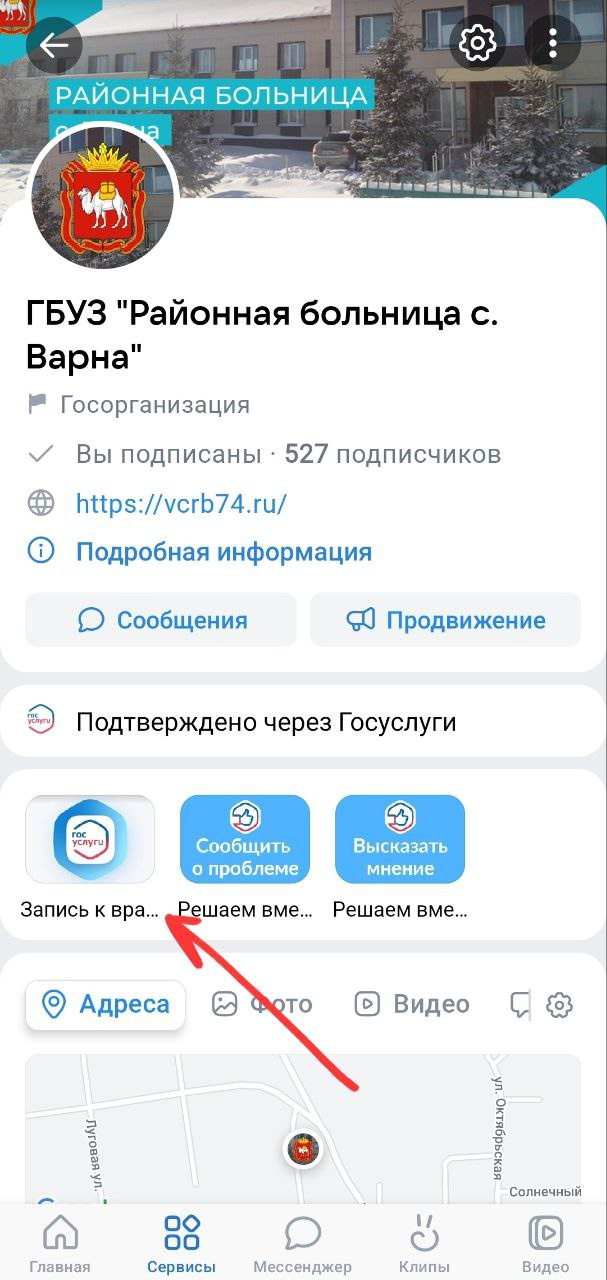607x1280 pixels.
Task: Open Запись к врачу Госуслуги tile
Action: click(90, 840)
